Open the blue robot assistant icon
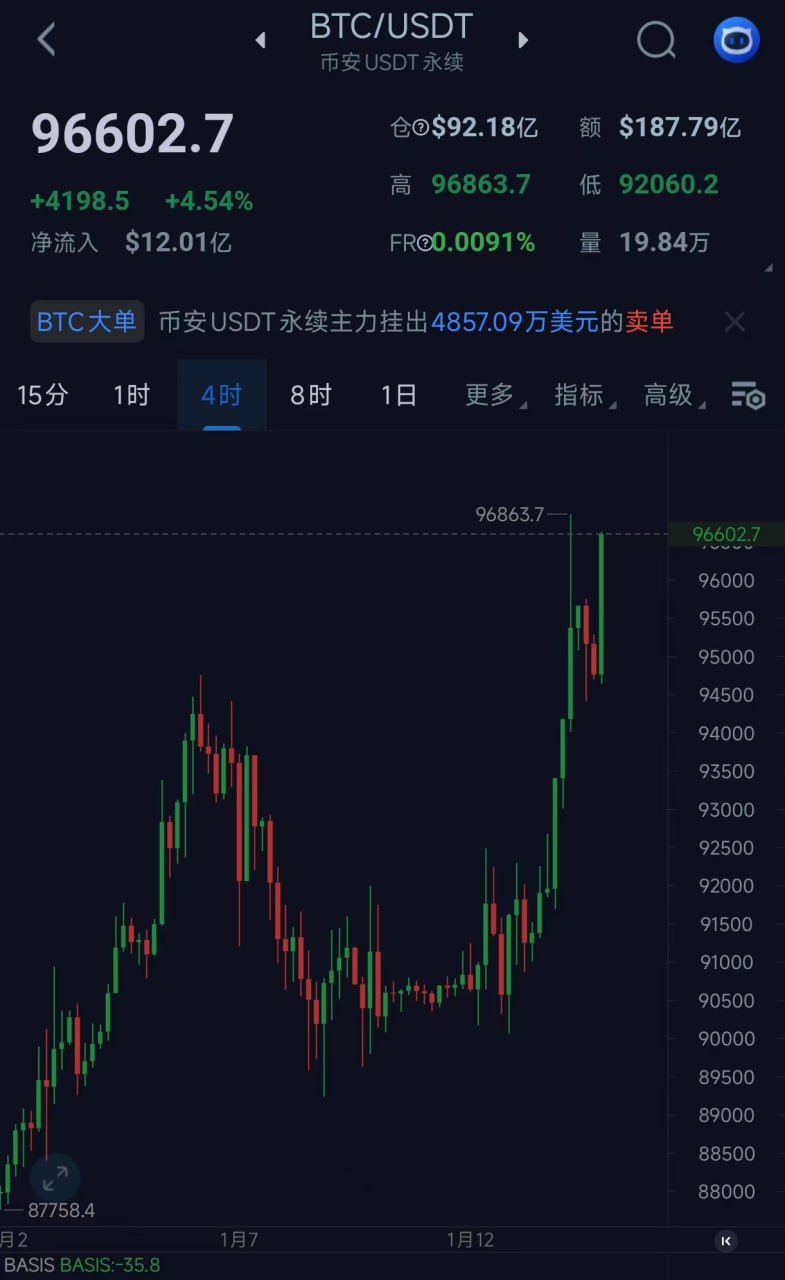785x1280 pixels. click(x=736, y=40)
